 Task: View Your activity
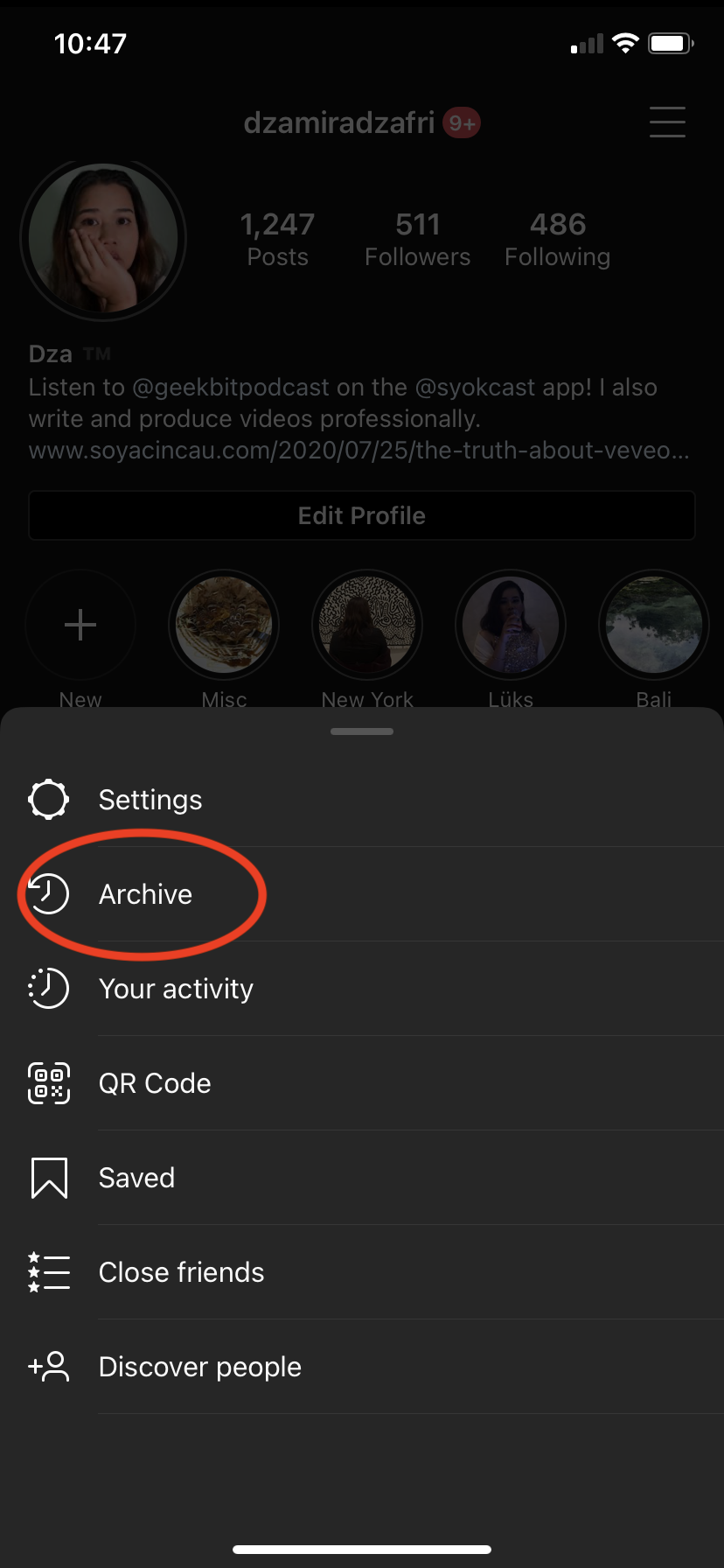tap(176, 989)
